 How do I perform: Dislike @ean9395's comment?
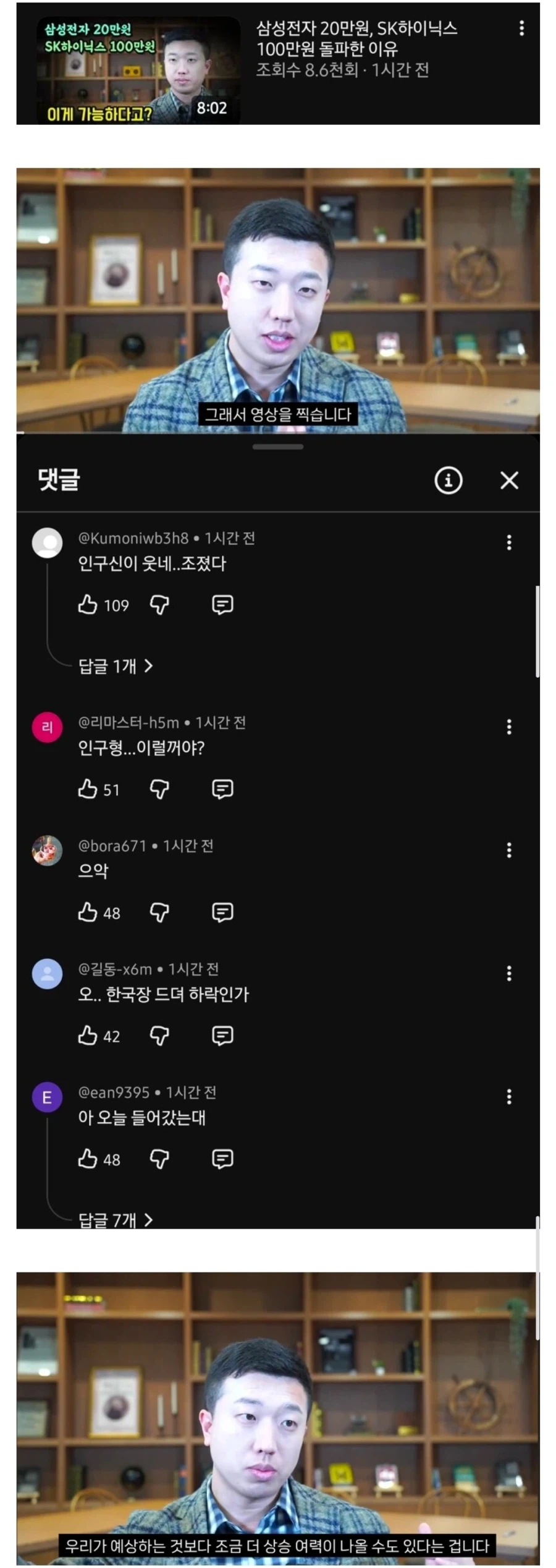tap(159, 1160)
